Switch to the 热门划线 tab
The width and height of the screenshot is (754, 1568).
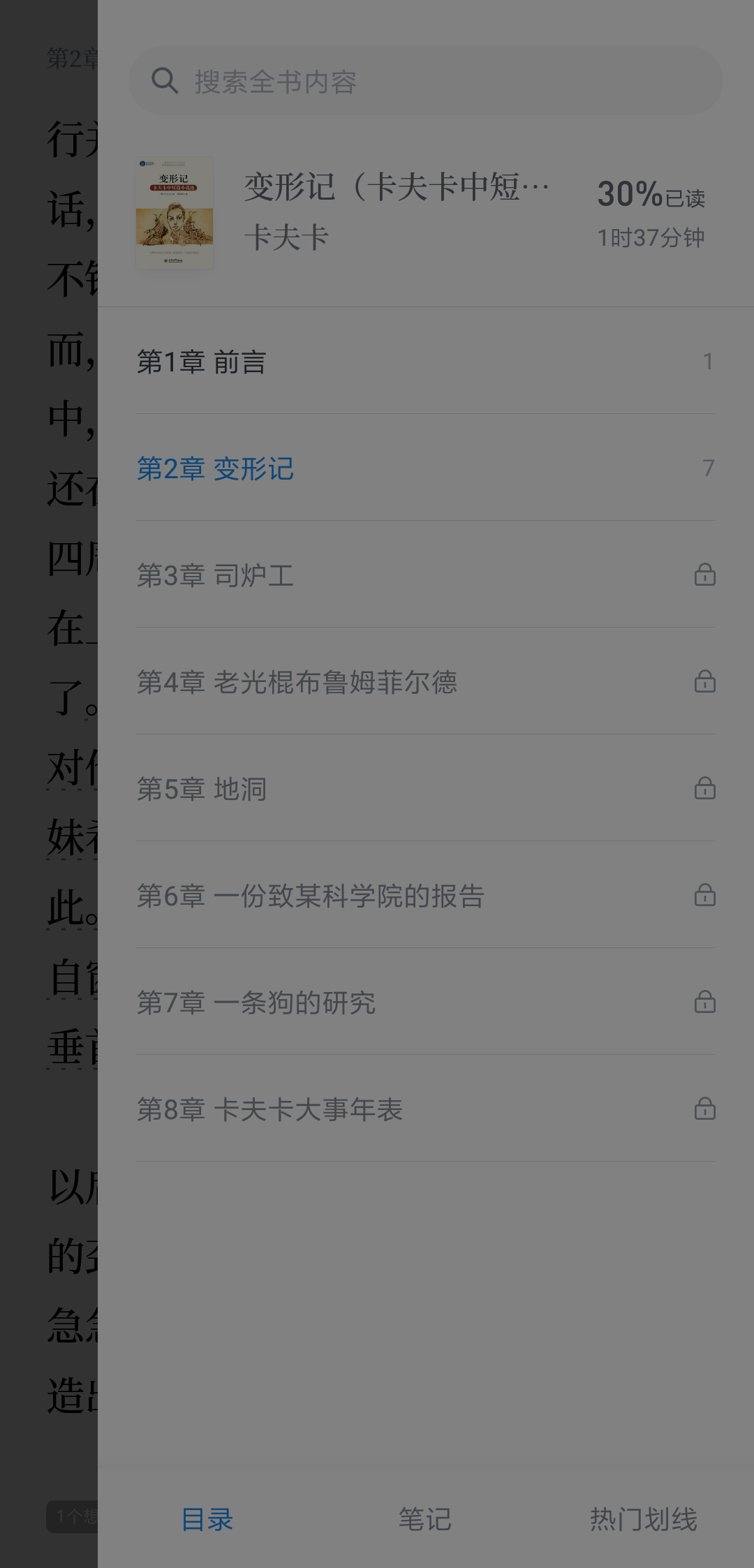tap(644, 1519)
